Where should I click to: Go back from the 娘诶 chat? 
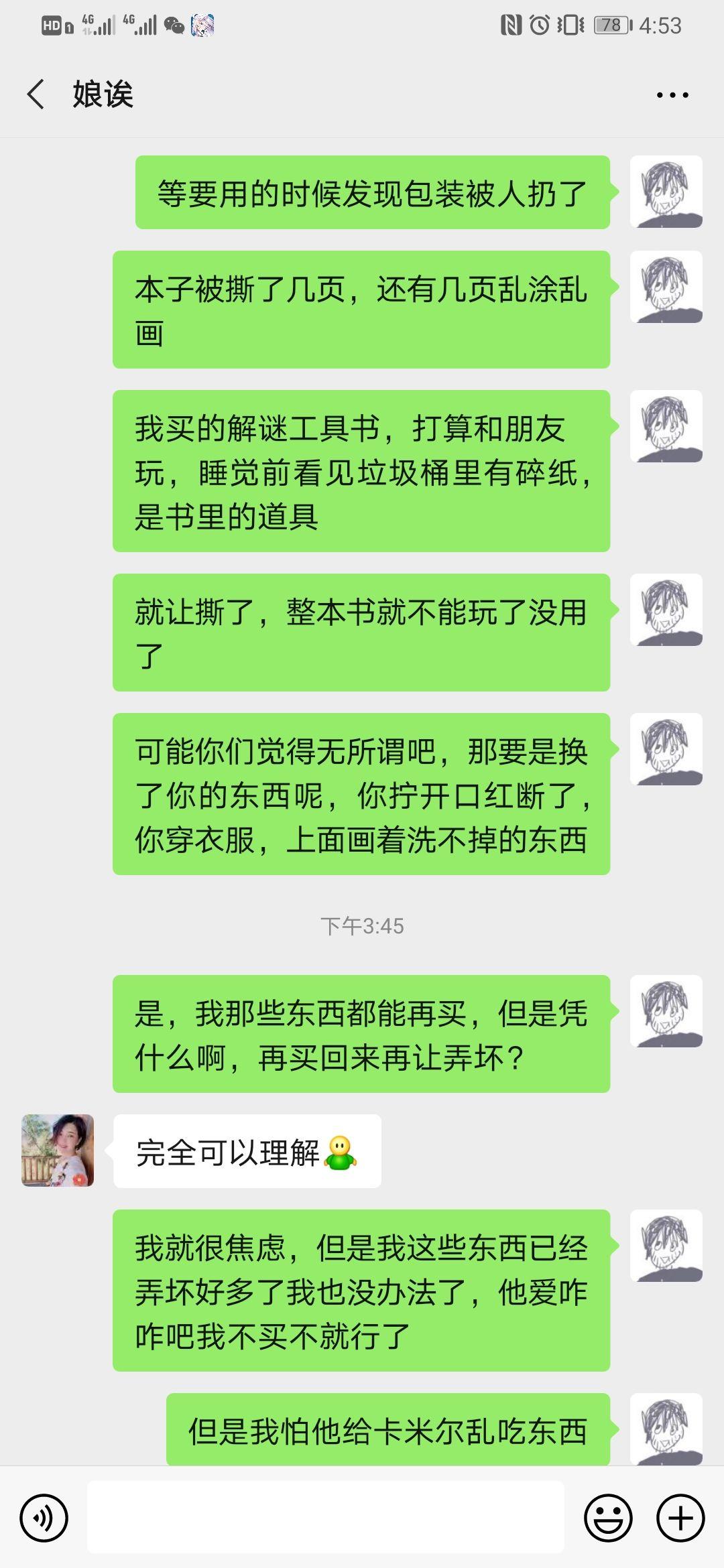[36, 94]
